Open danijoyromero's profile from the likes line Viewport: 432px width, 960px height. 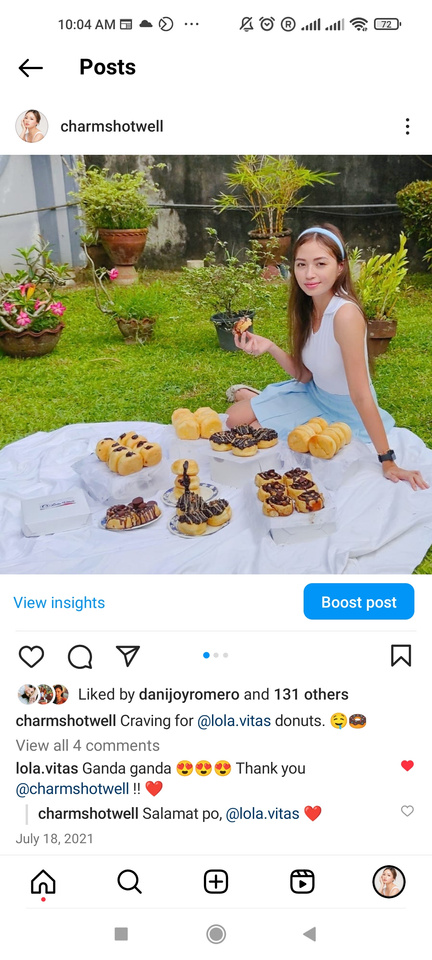pyautogui.click(x=189, y=694)
